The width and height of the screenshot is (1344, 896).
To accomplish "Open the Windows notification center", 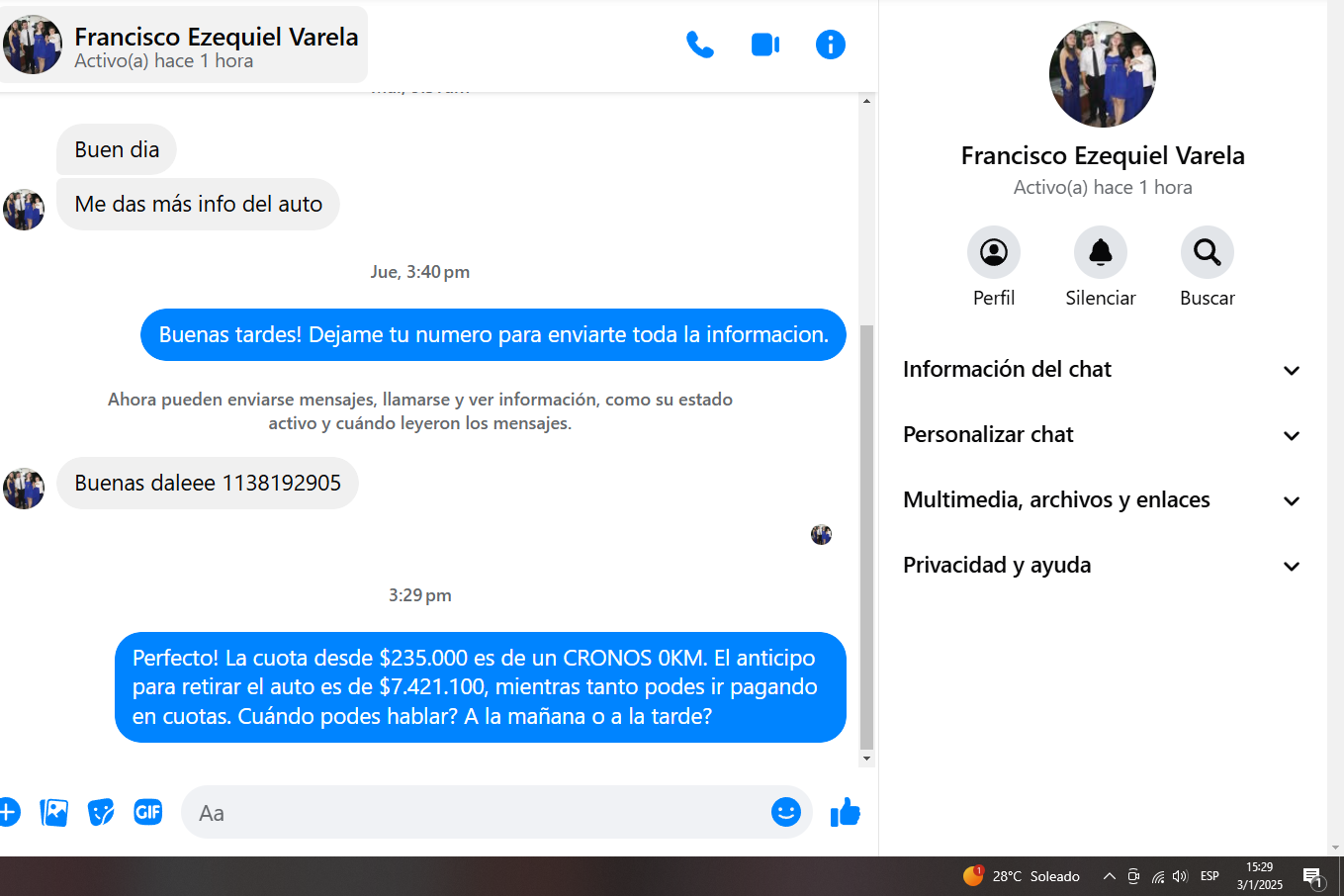I will point(1312,876).
